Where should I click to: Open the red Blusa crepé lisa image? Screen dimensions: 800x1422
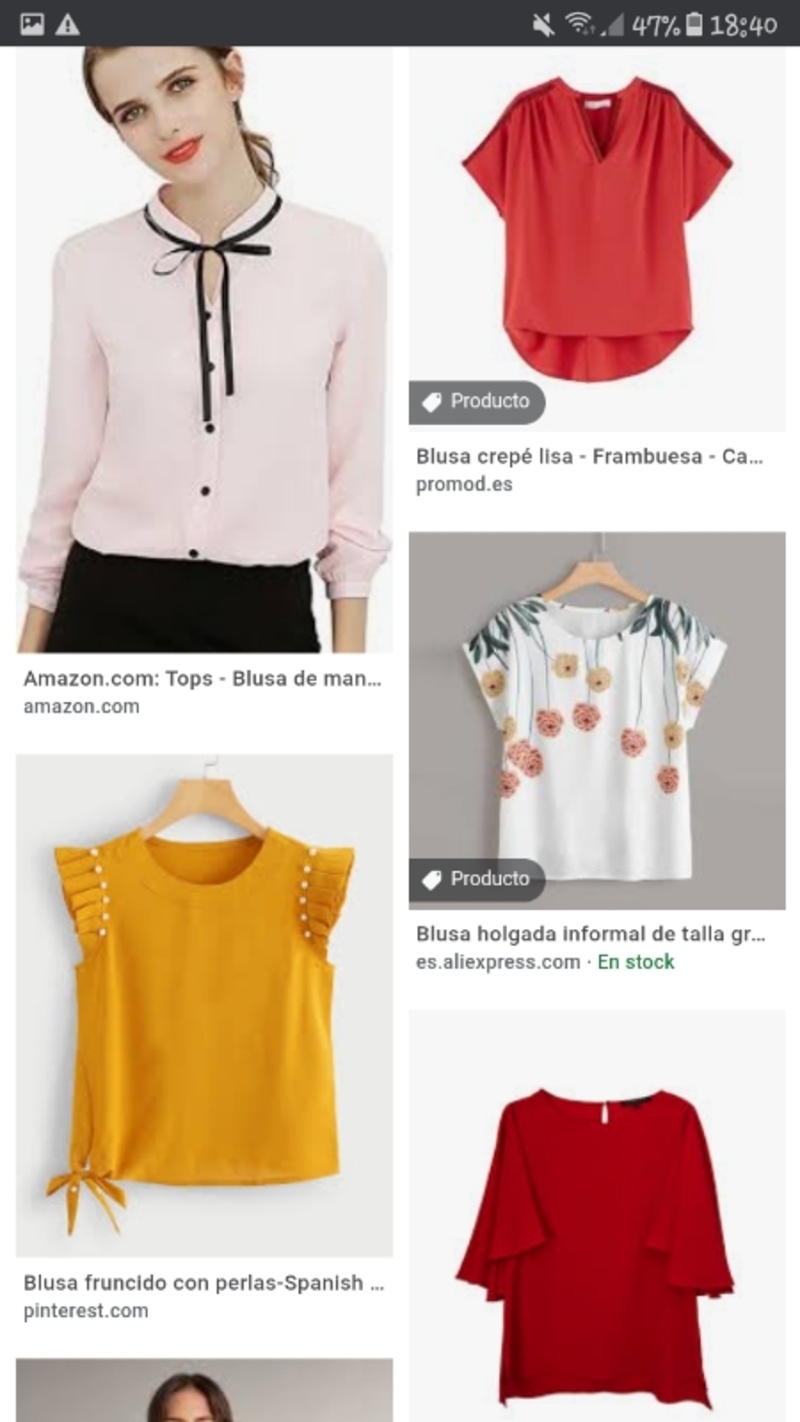point(597,239)
